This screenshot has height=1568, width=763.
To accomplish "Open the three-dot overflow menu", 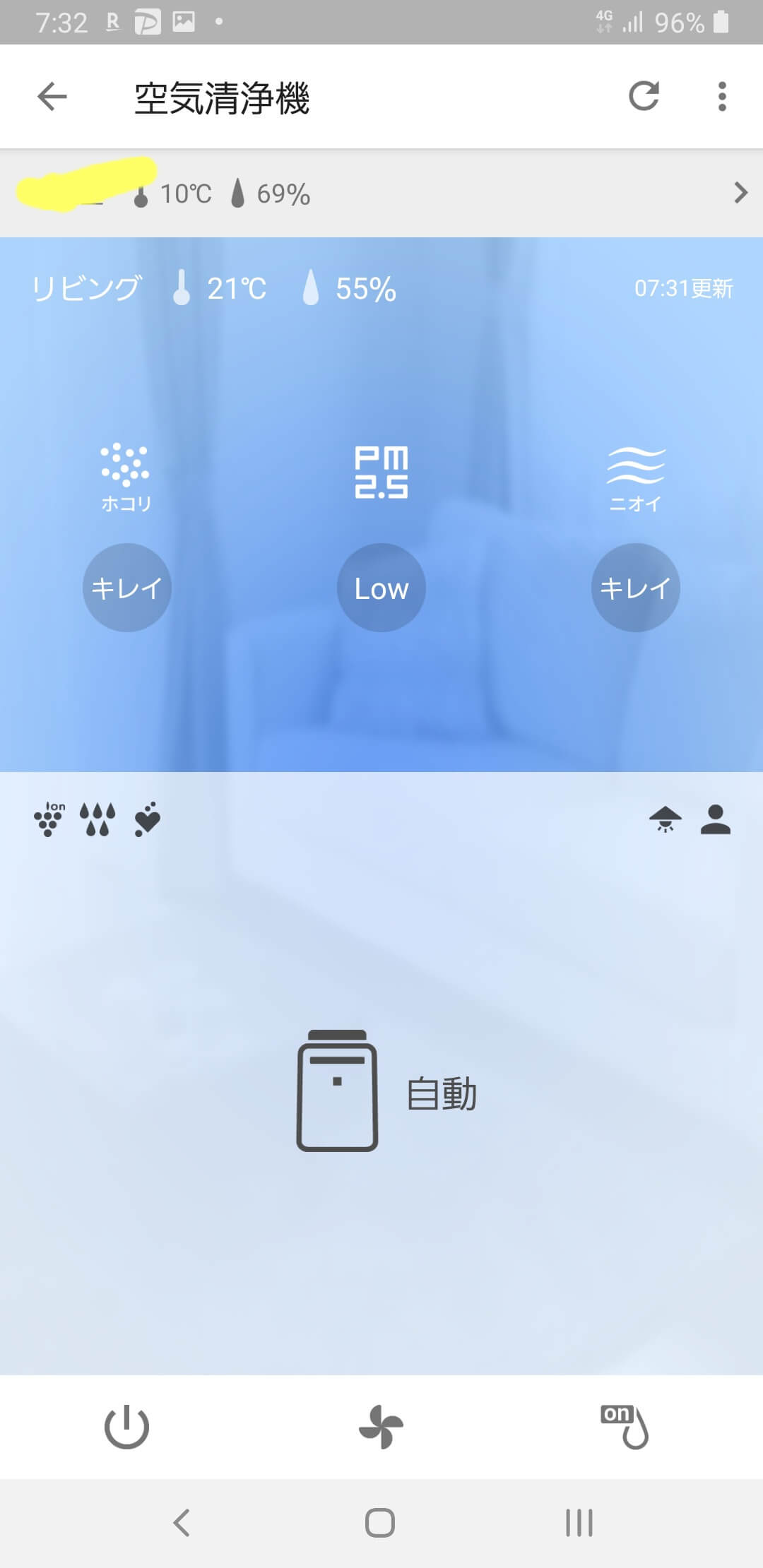I will coord(721,97).
